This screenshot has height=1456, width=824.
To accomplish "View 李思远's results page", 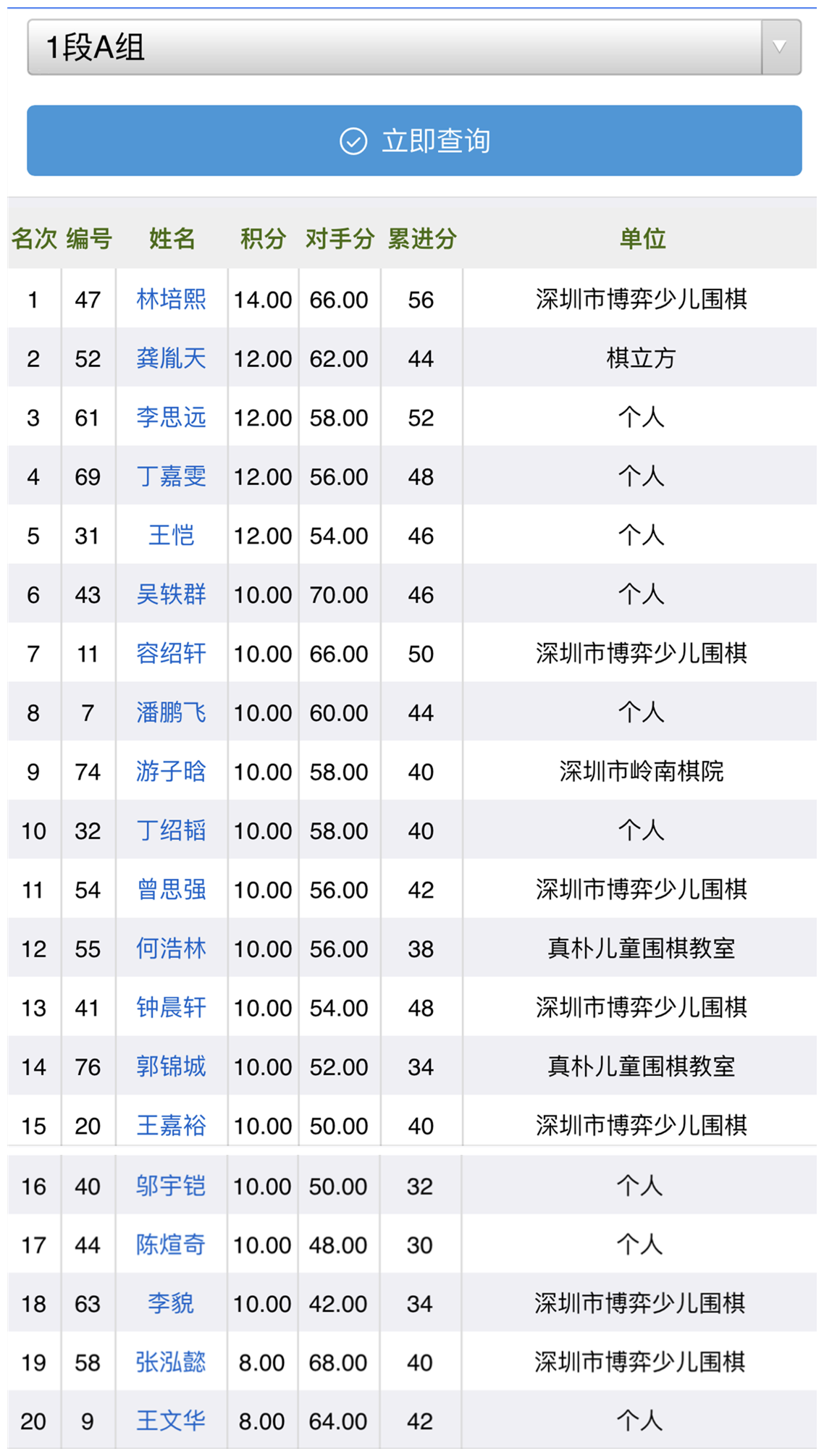I will pos(171,417).
